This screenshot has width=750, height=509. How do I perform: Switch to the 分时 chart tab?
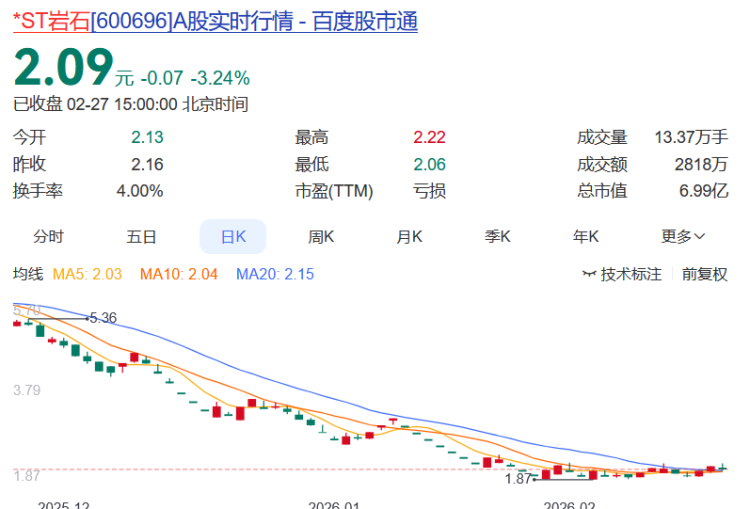click(48, 237)
